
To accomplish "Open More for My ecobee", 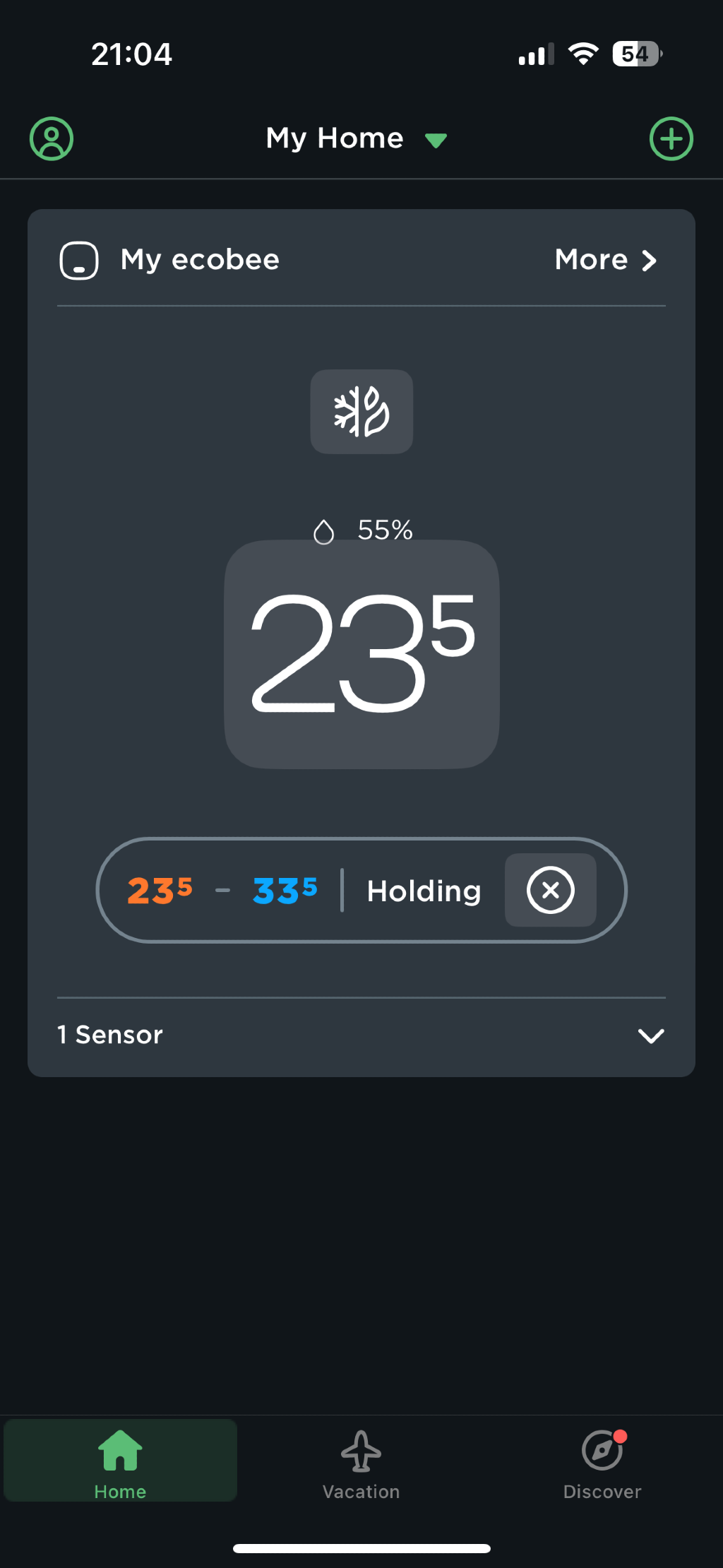I will [x=606, y=260].
